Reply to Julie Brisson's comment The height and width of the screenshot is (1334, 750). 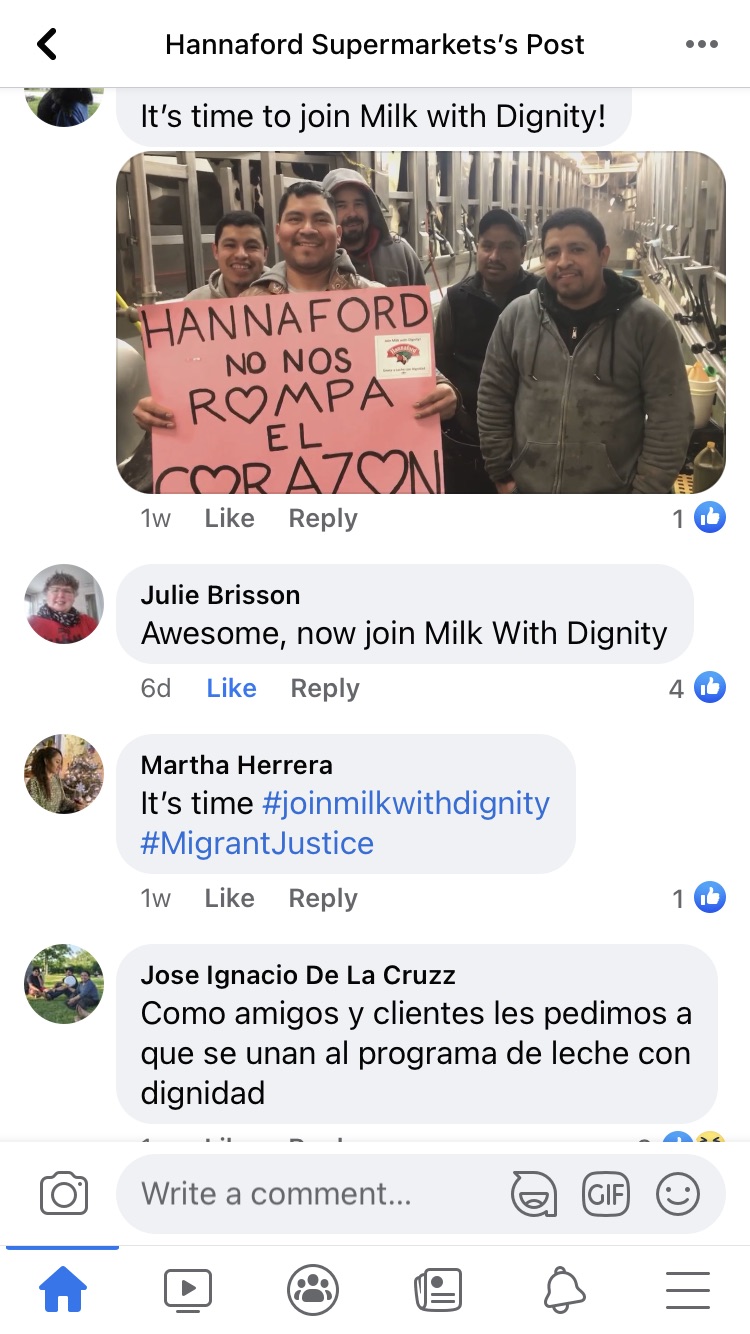tap(324, 688)
